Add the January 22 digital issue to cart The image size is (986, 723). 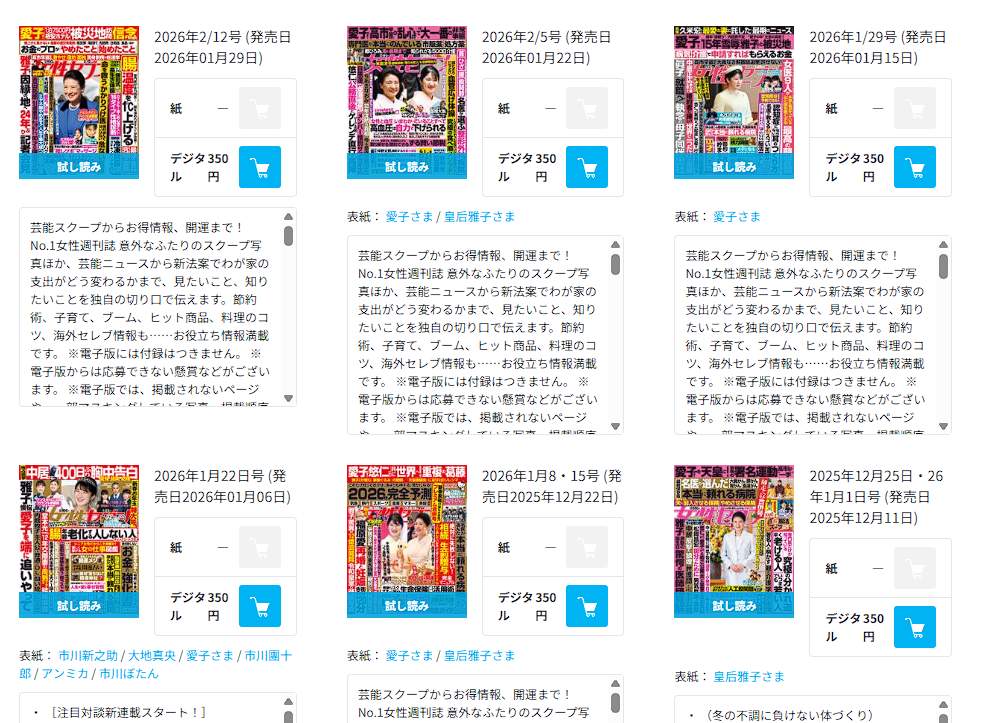pyautogui.click(x=259, y=606)
